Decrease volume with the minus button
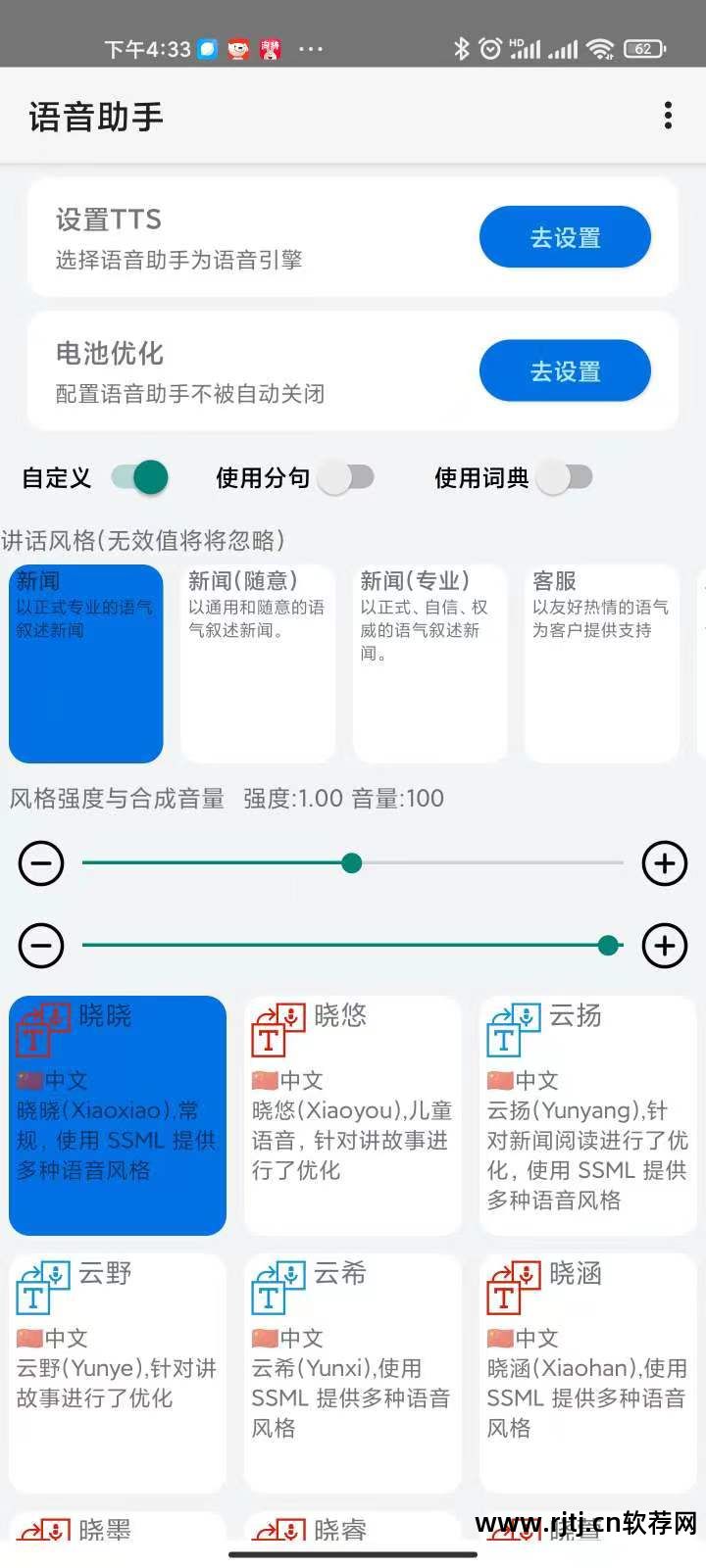706x1568 pixels. pos(41,946)
